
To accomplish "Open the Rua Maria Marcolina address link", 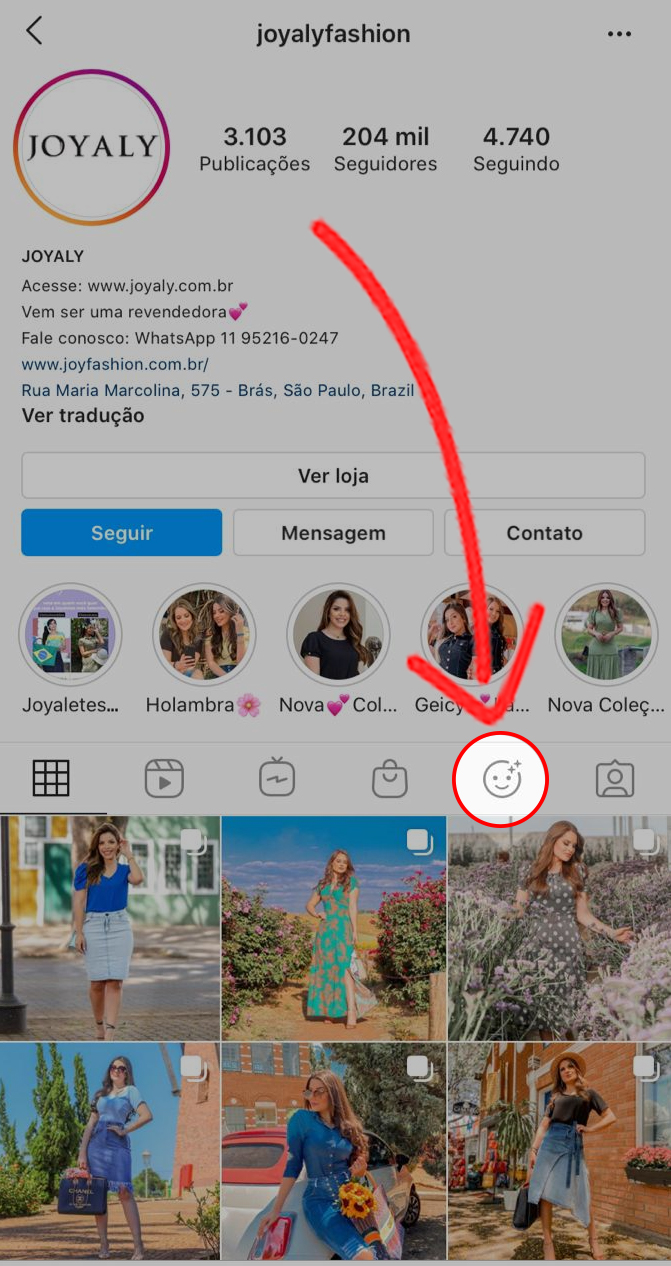I will 218,390.
